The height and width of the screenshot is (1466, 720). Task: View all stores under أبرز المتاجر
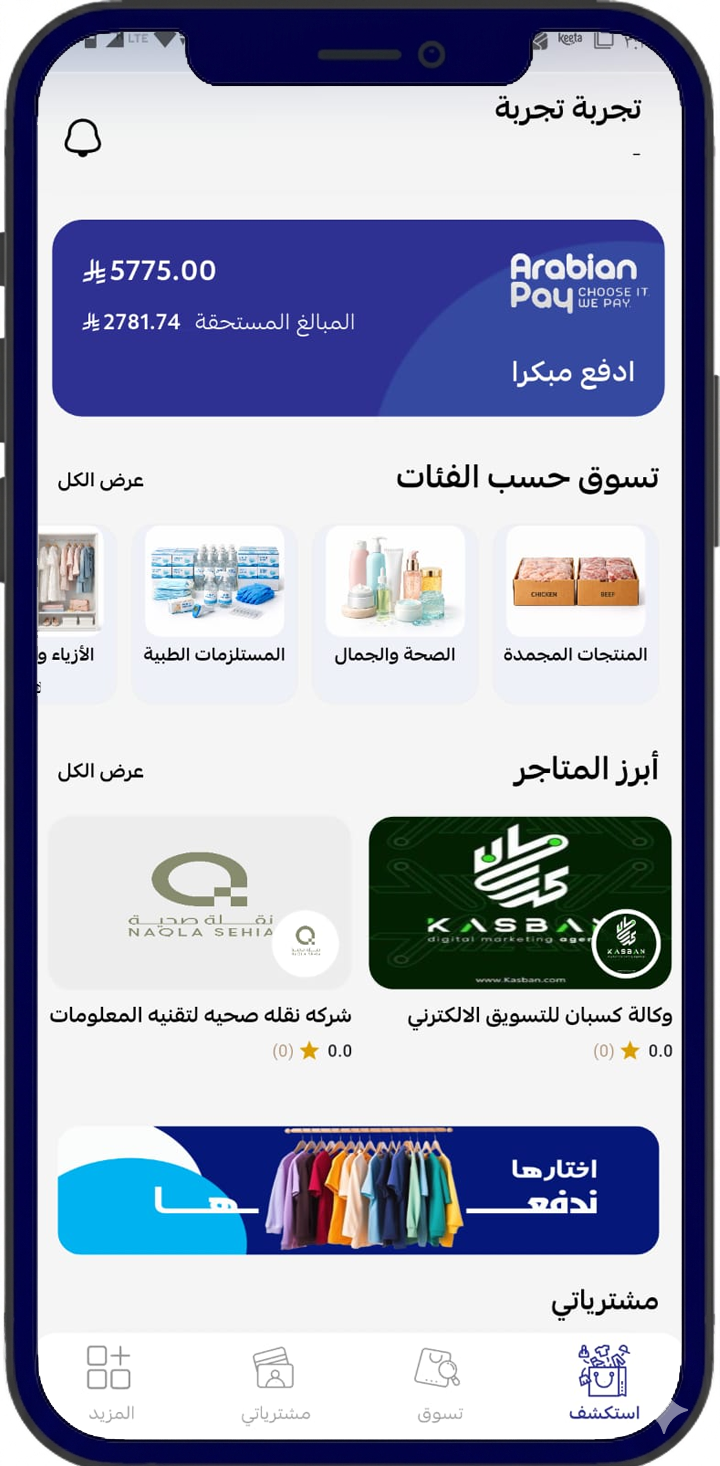[x=100, y=771]
